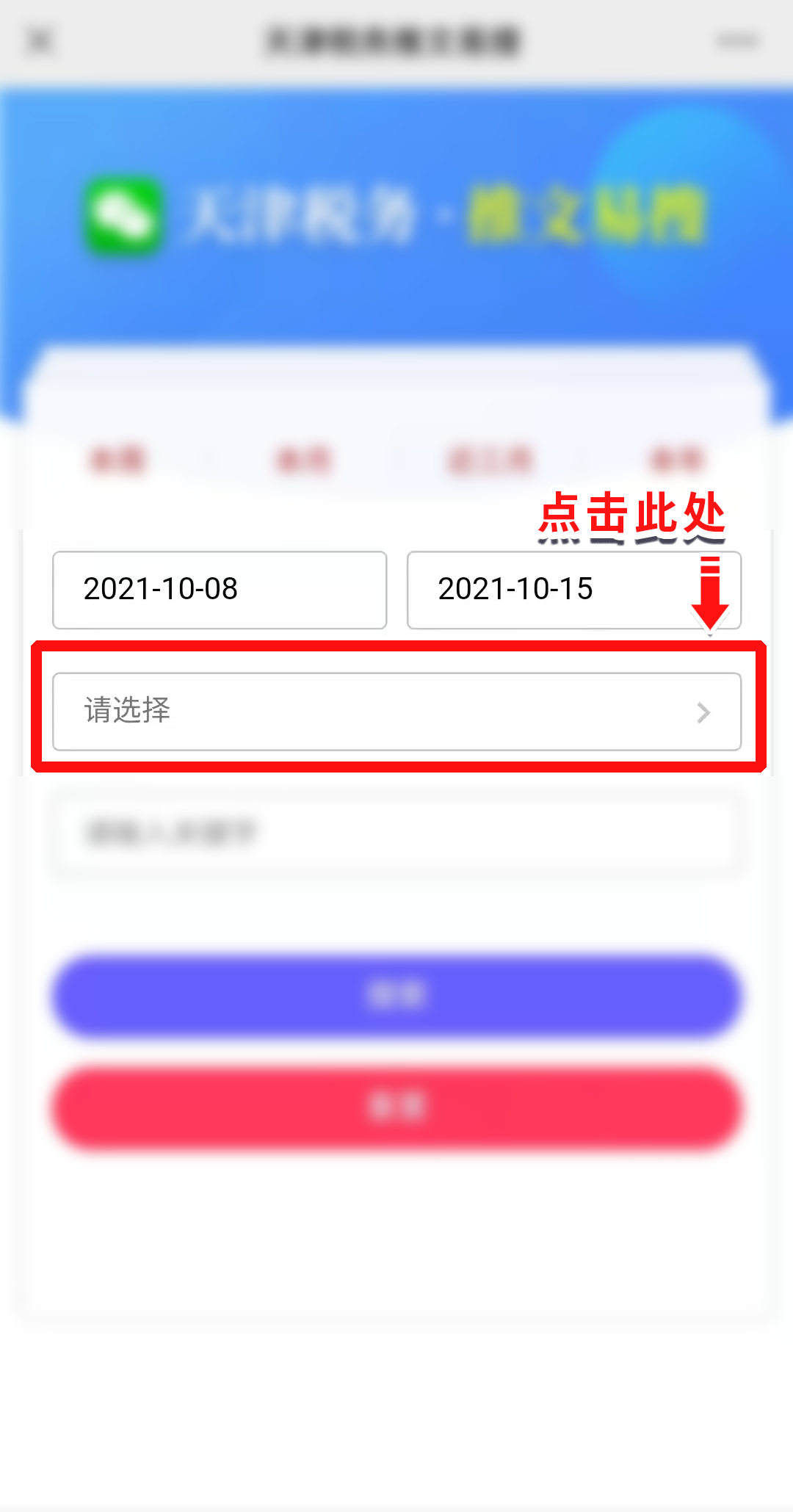Expand the 请选择 dropdown
This screenshot has width=793, height=1512.
click(397, 712)
